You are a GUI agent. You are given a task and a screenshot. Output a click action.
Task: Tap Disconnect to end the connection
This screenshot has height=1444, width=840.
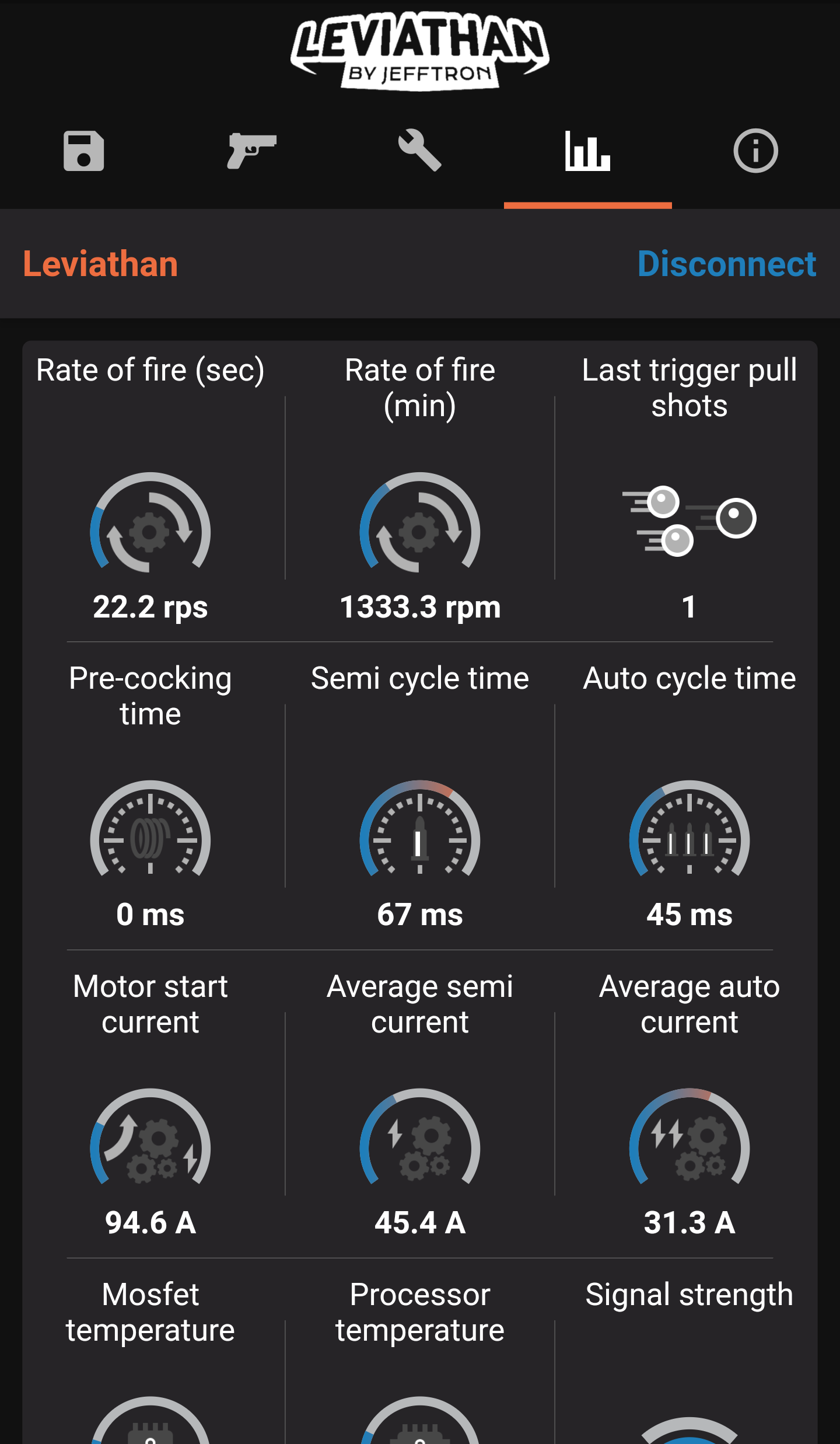click(x=726, y=264)
